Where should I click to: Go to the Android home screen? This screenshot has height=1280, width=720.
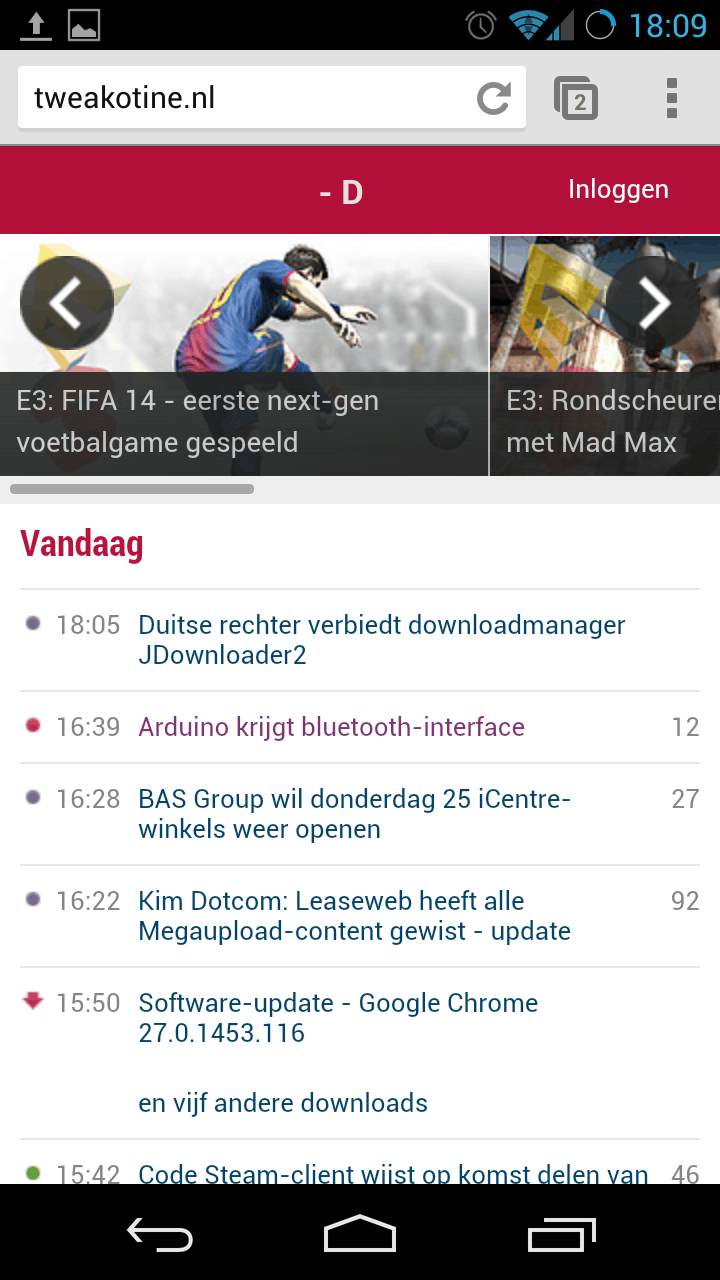(x=360, y=1234)
